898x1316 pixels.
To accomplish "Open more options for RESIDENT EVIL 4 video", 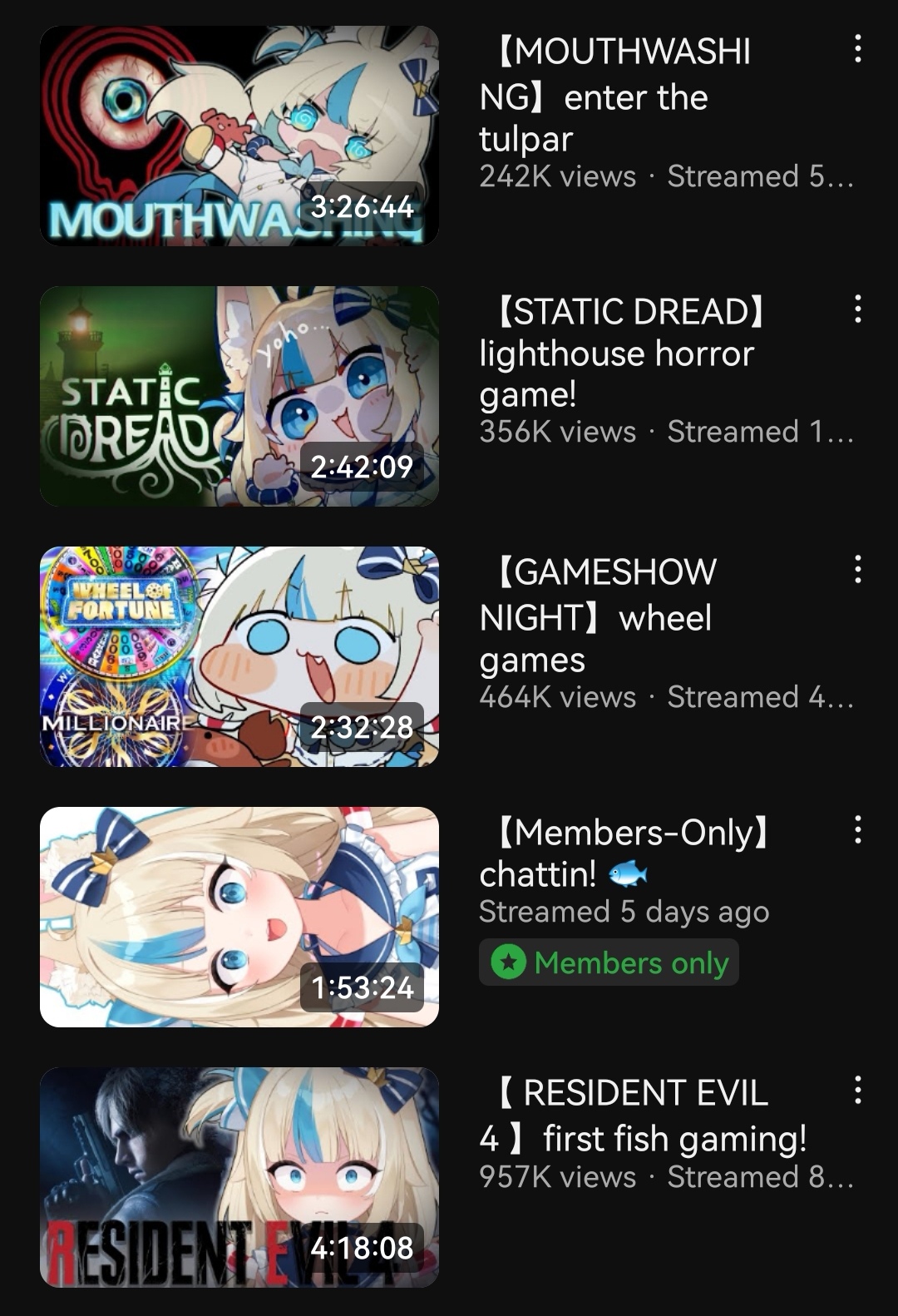I will pyautogui.click(x=857, y=1091).
